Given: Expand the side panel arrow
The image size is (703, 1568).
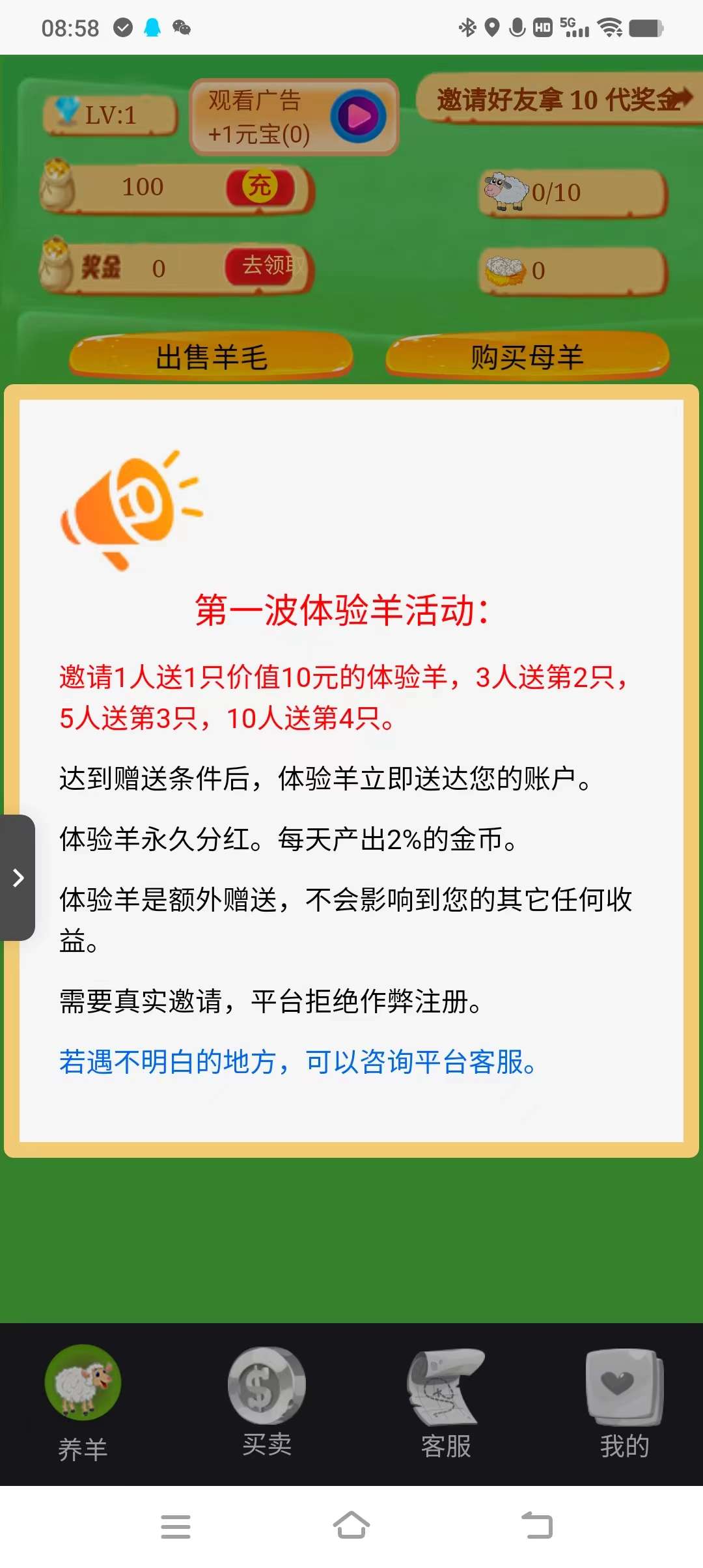Looking at the screenshot, I should [18, 877].
